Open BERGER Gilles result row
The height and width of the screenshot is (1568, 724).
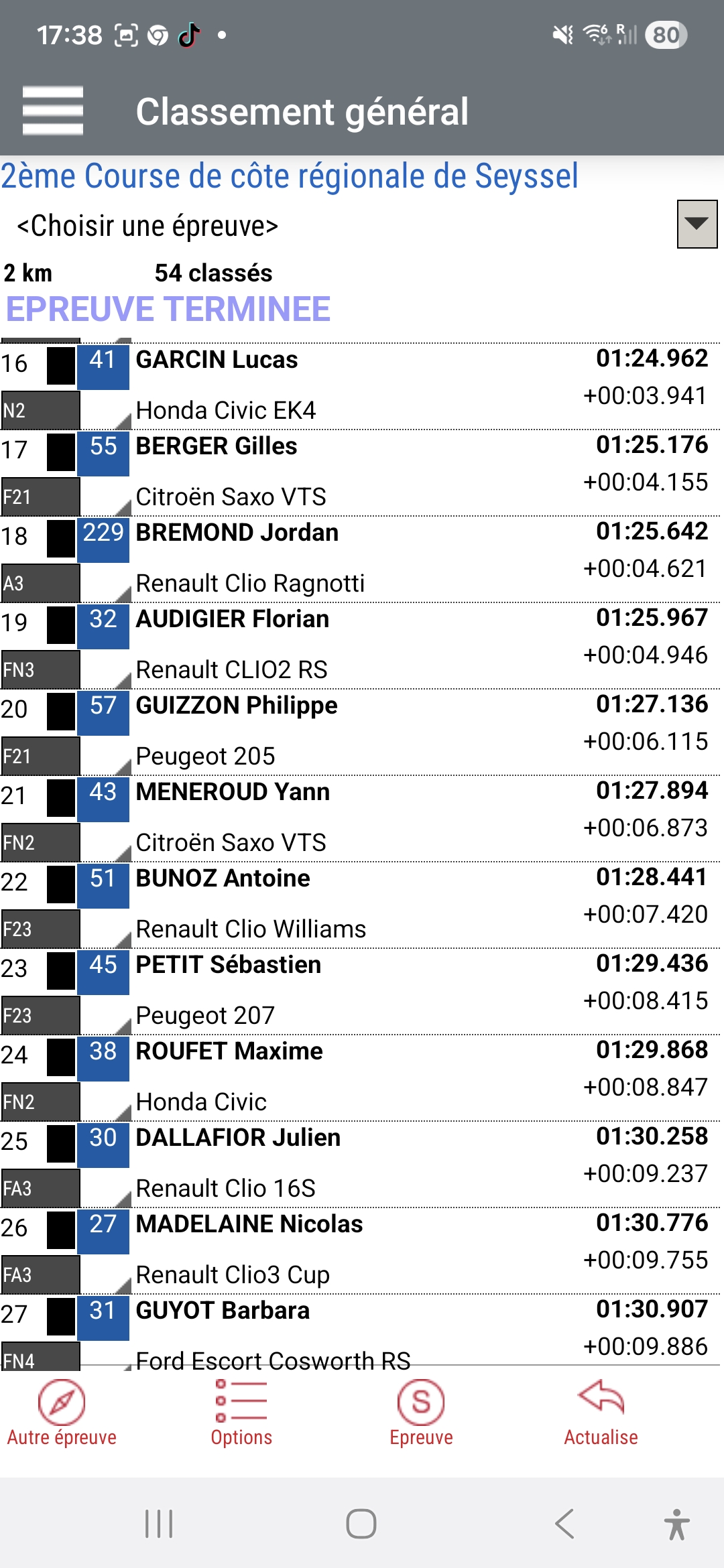tap(362, 472)
